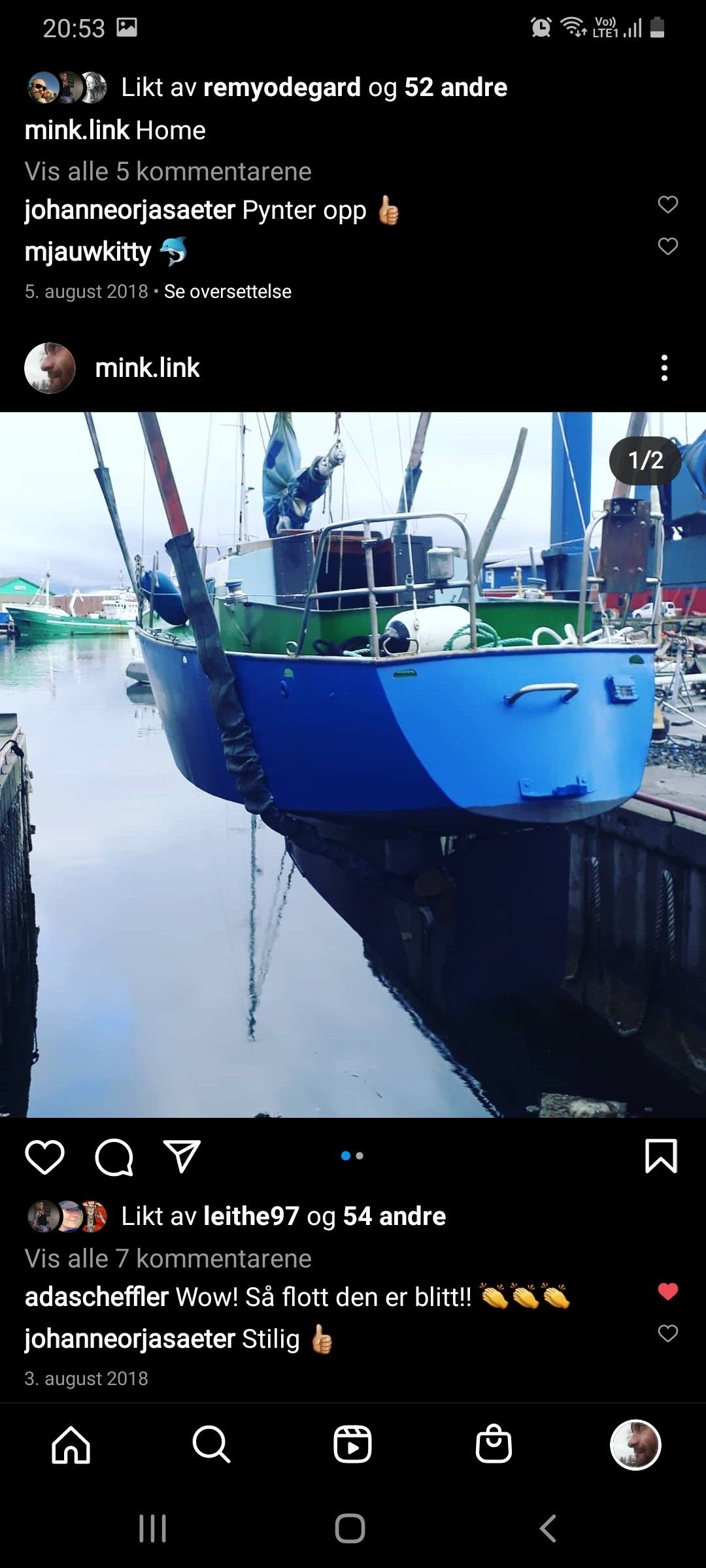Bookmark the boat photo post
This screenshot has width=706, height=1568.
pyautogui.click(x=661, y=1156)
